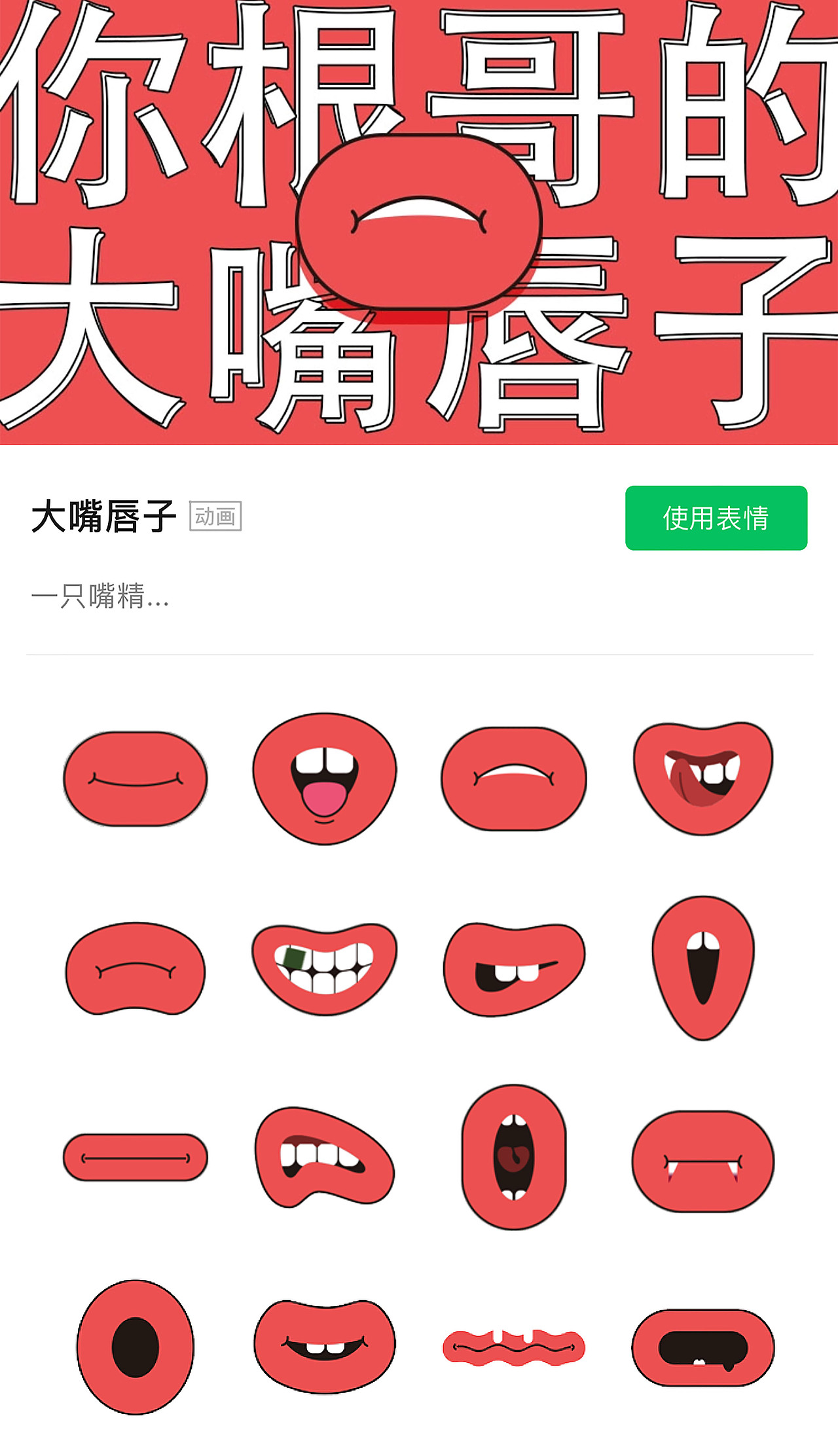Tap the green 使用表情 button
Image resolution: width=838 pixels, height=1456 pixels.
[716, 518]
